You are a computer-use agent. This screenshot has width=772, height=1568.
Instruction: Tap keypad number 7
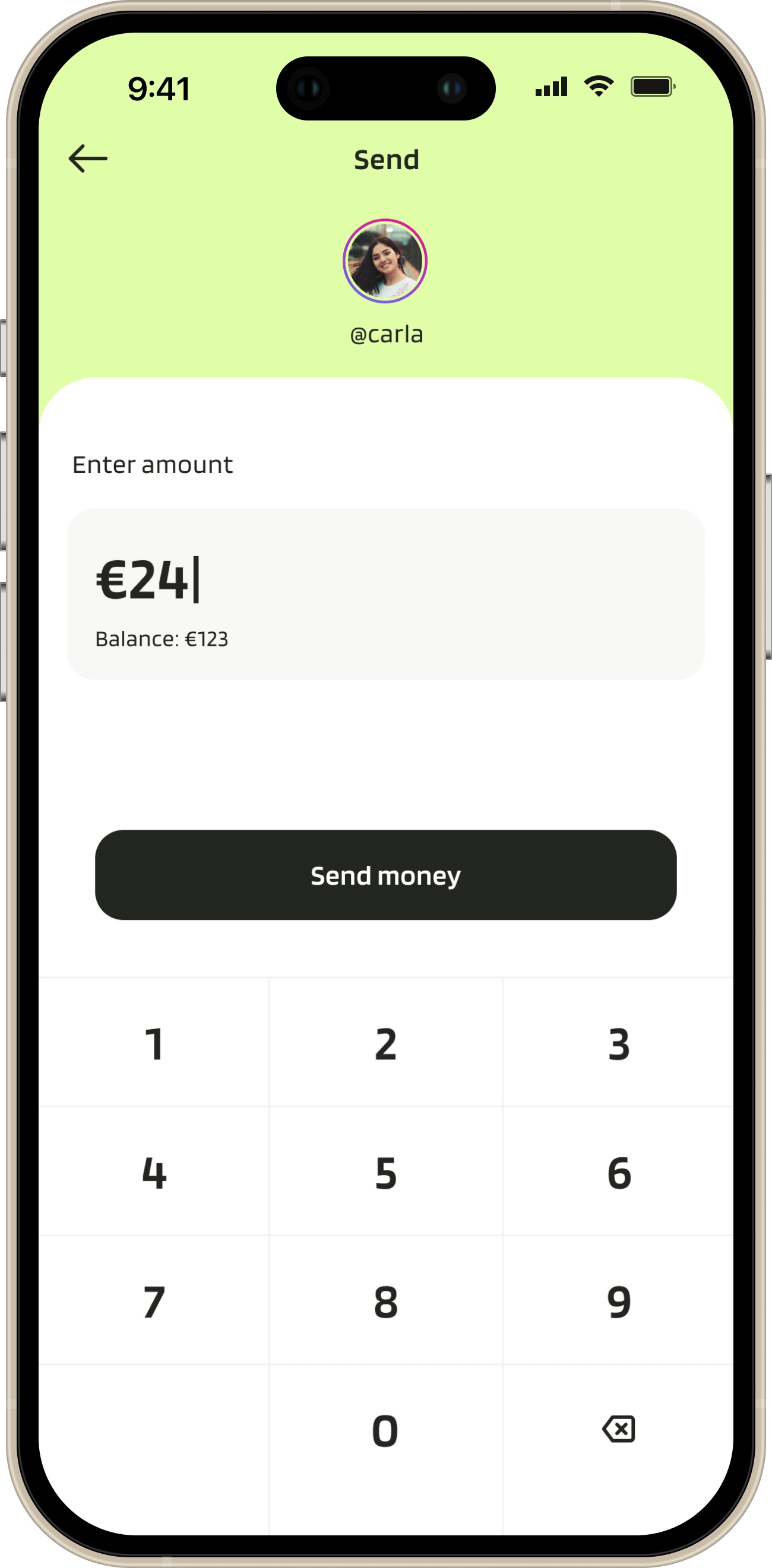click(x=154, y=1302)
